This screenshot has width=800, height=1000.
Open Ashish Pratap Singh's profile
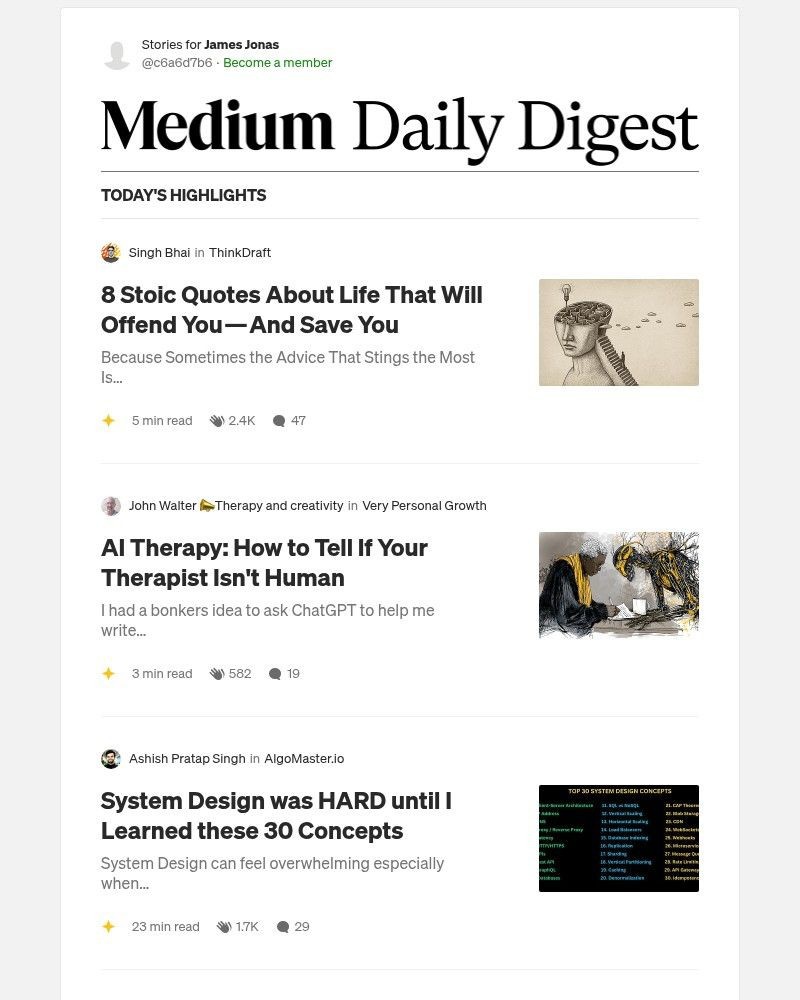coord(186,758)
